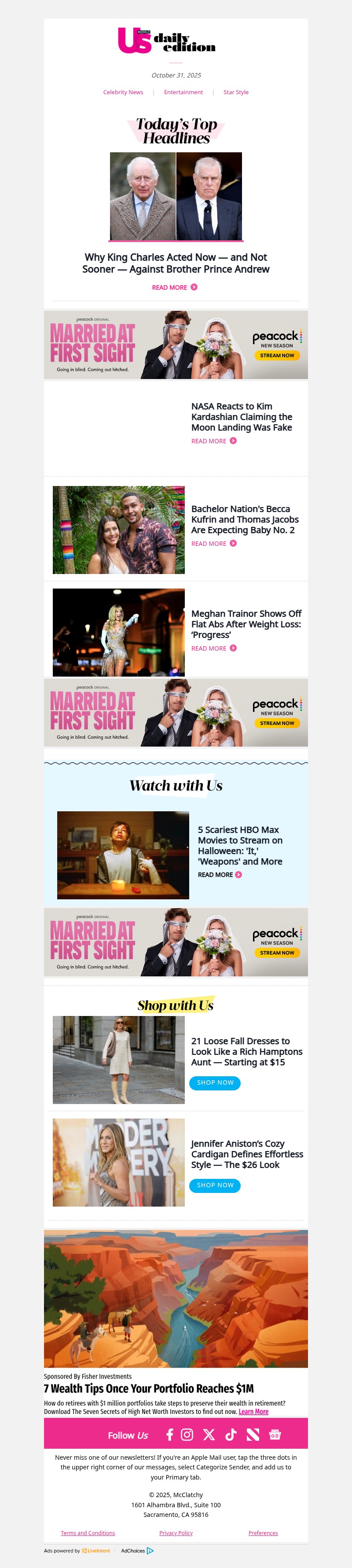Tap Stream Now in the top Peacock banner
This screenshot has height=1568, width=352.
(277, 356)
